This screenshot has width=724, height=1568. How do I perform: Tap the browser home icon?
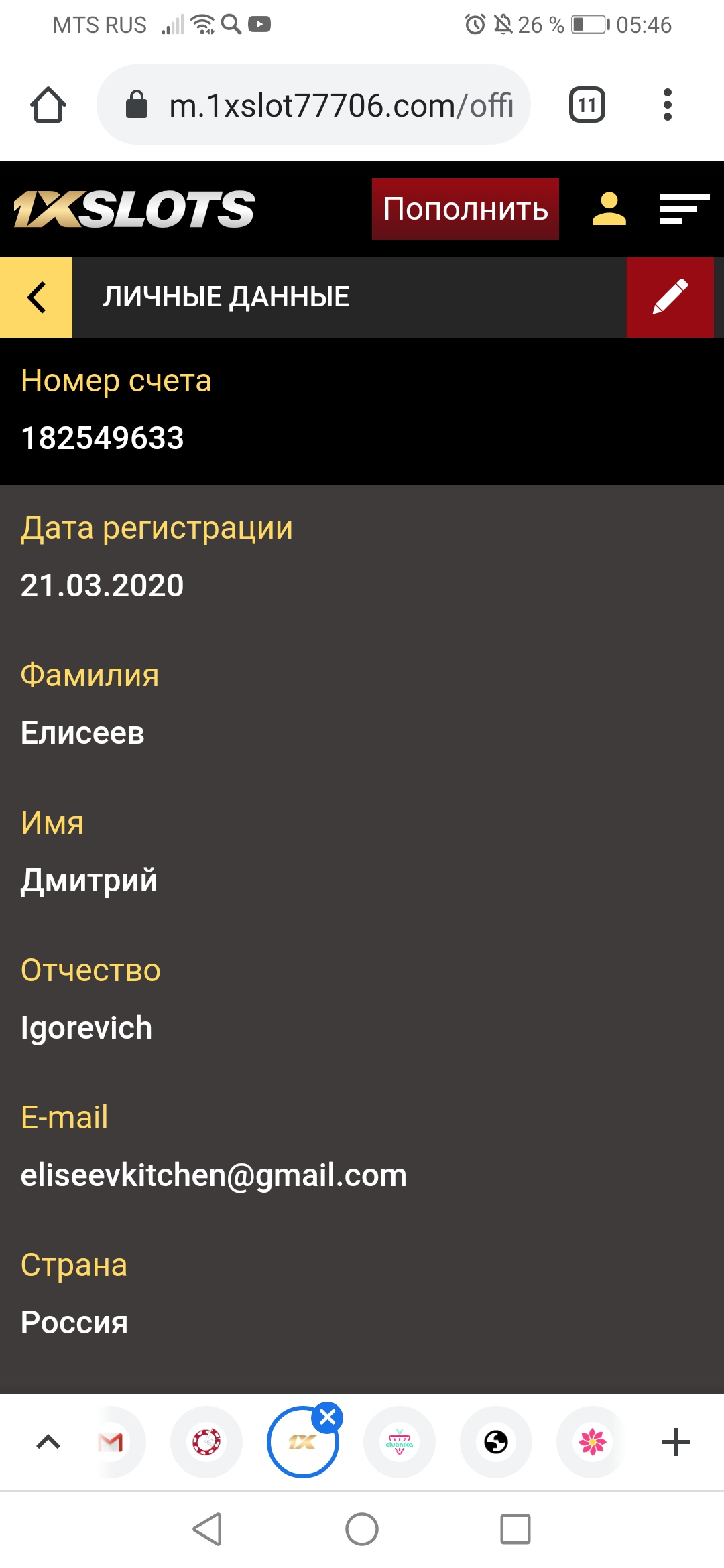48,105
